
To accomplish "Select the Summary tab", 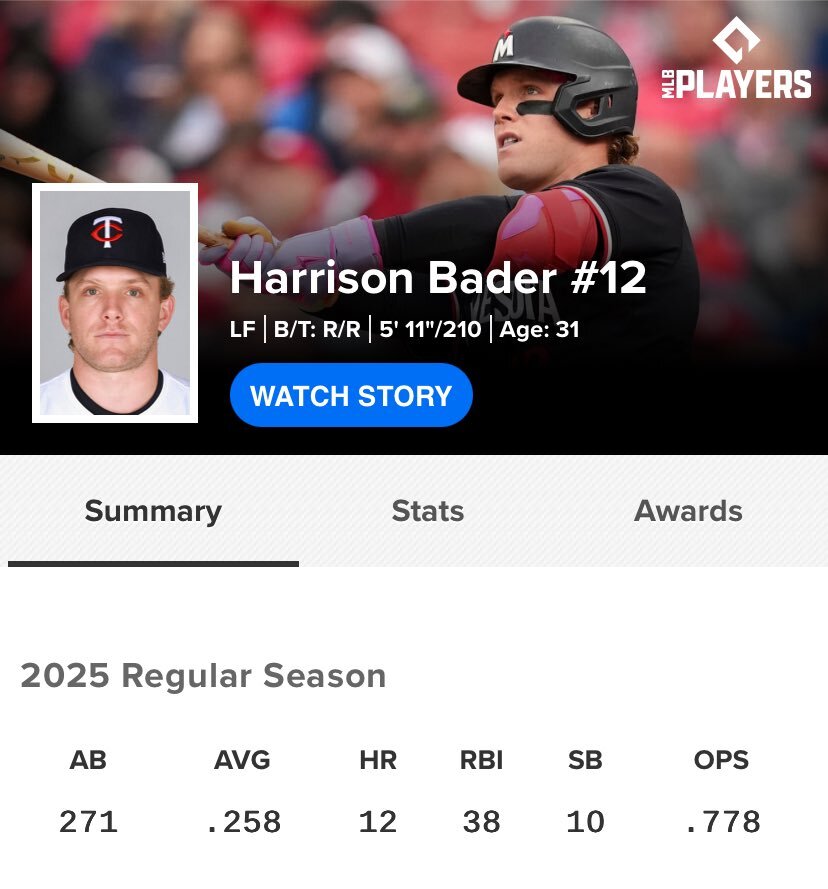I will [153, 511].
